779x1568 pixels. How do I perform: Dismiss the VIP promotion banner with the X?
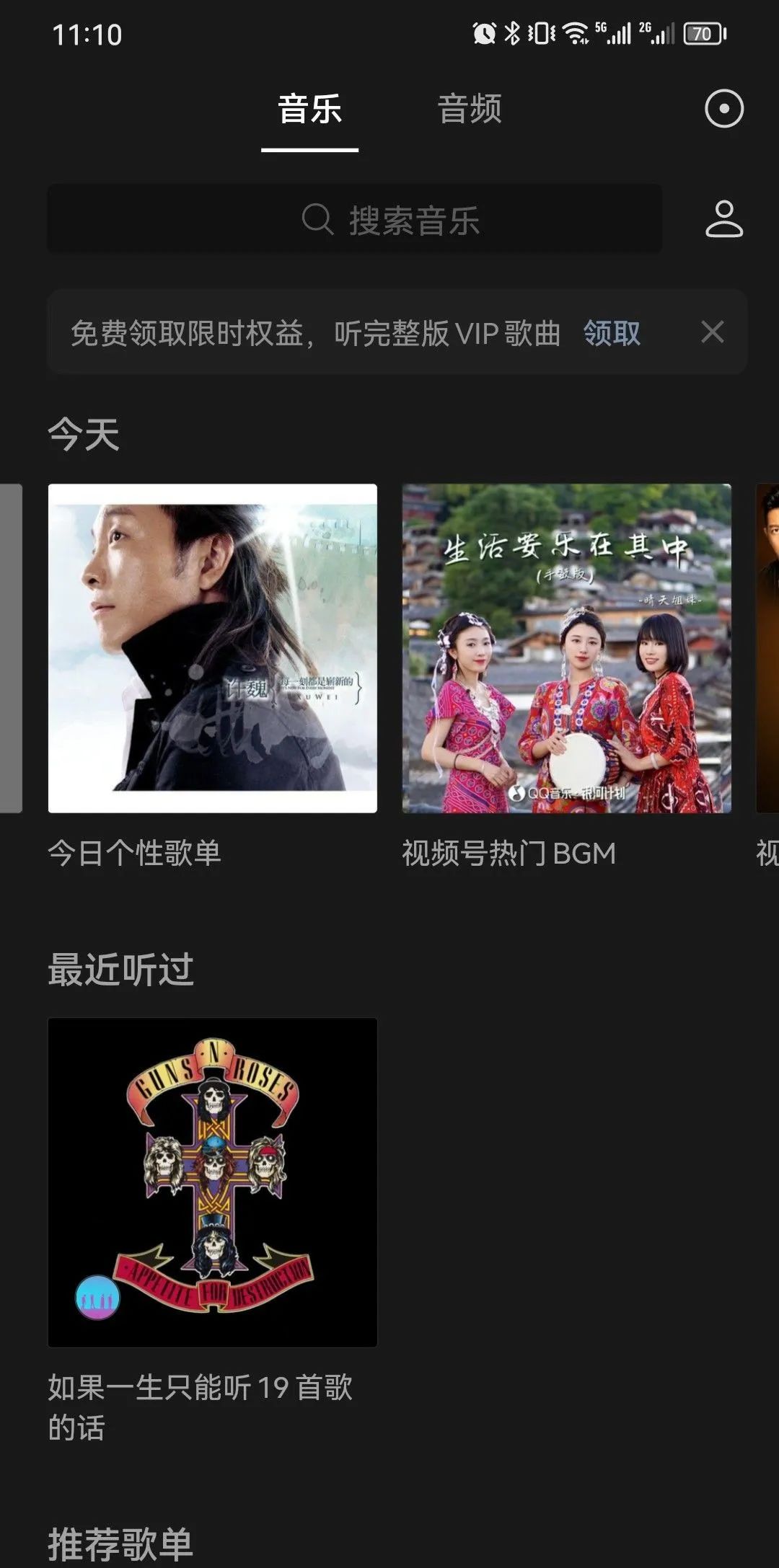(713, 332)
